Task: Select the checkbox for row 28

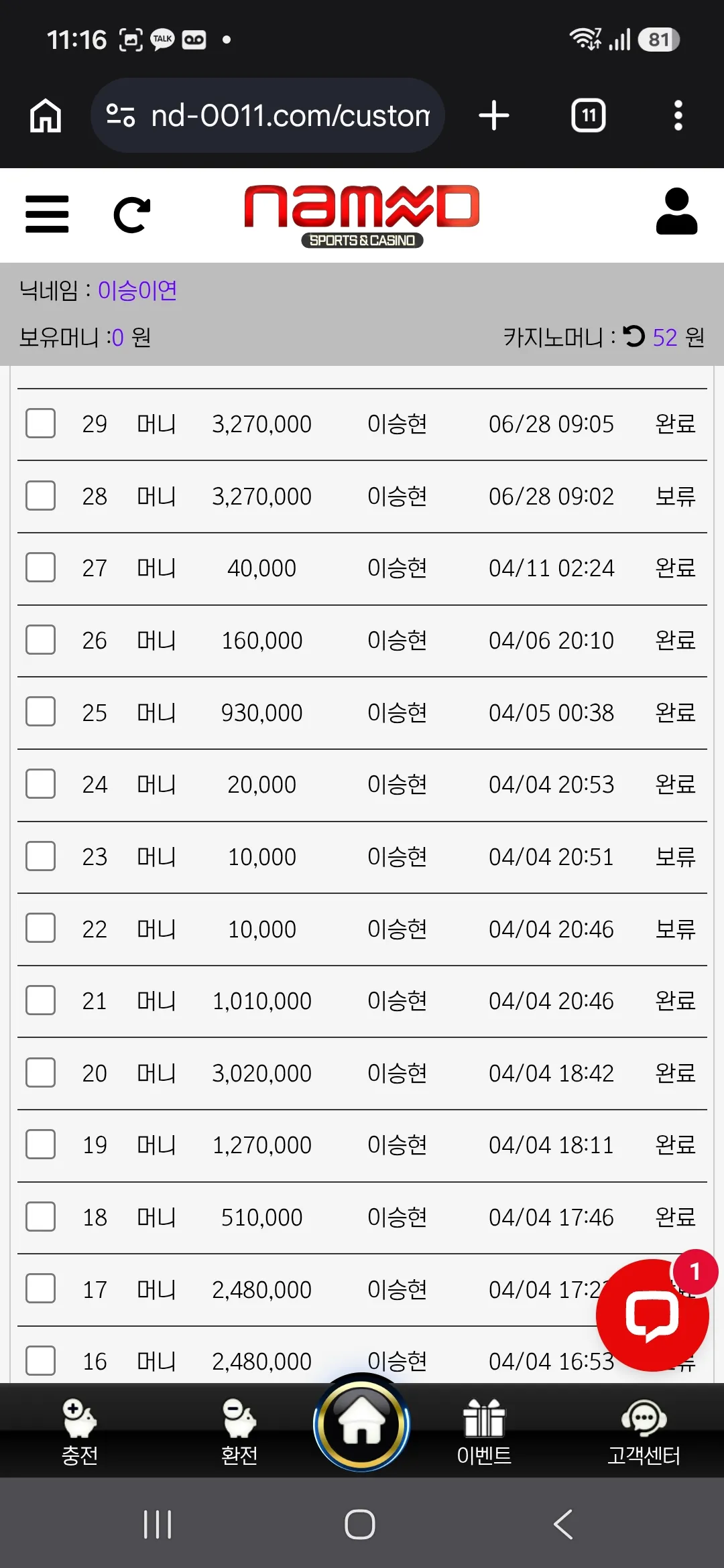Action: [x=40, y=496]
